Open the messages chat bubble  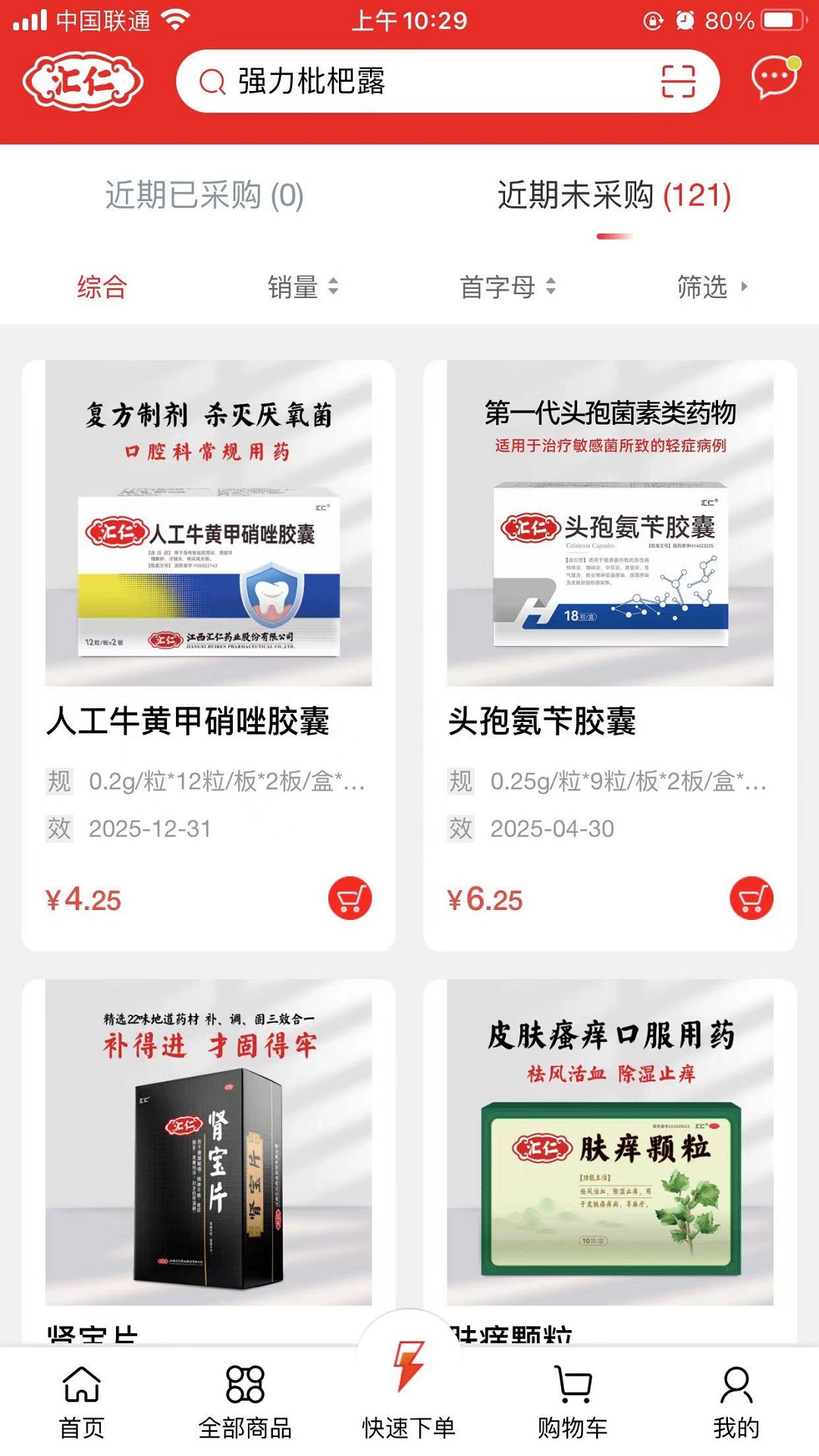tap(773, 77)
